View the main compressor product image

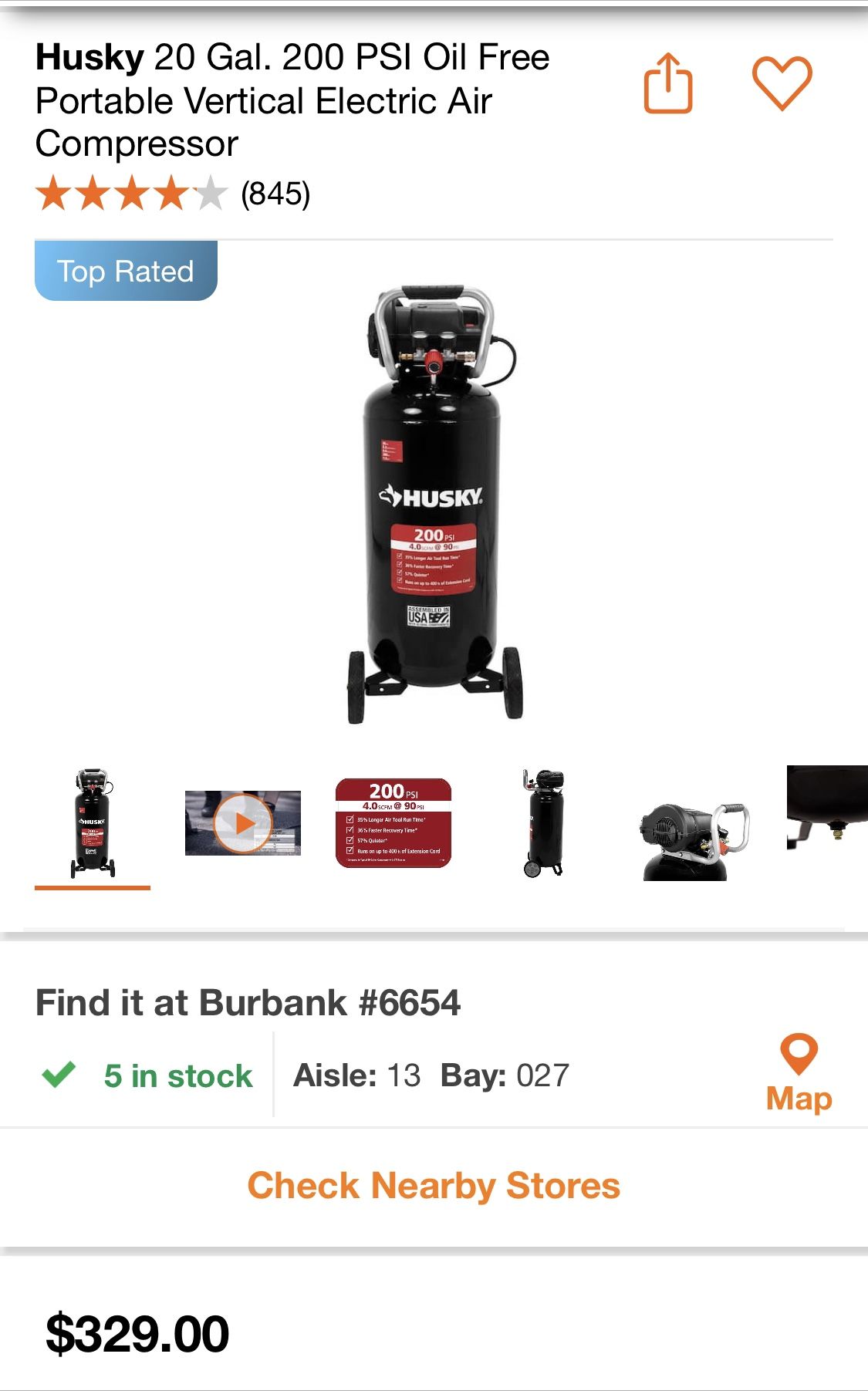(434, 504)
